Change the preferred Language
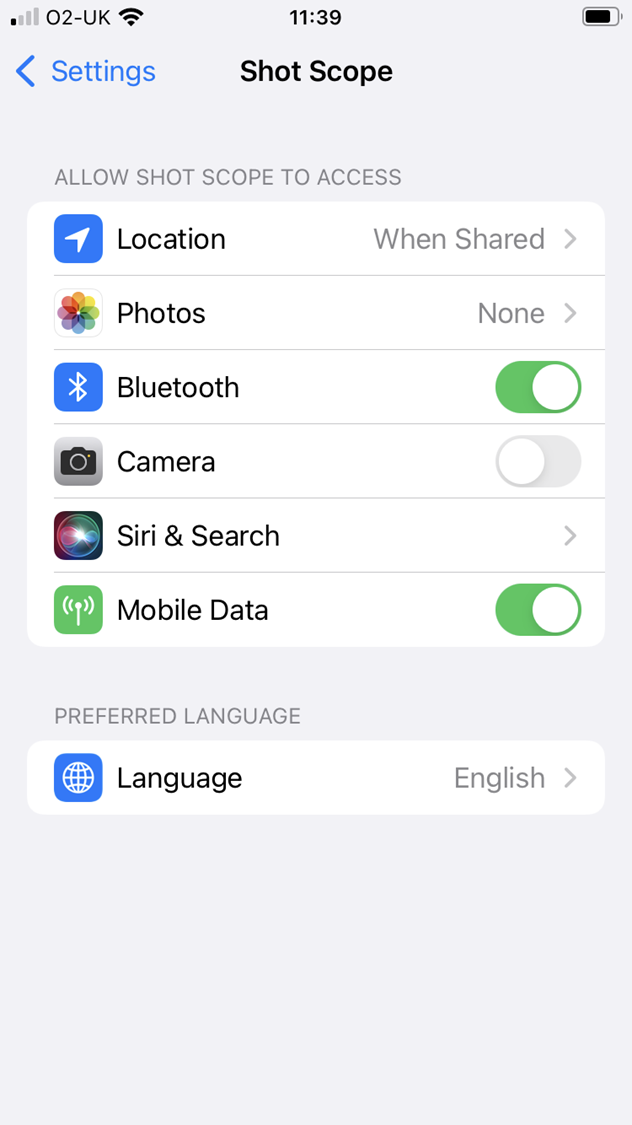Viewport: 632px width, 1125px height. (x=316, y=778)
